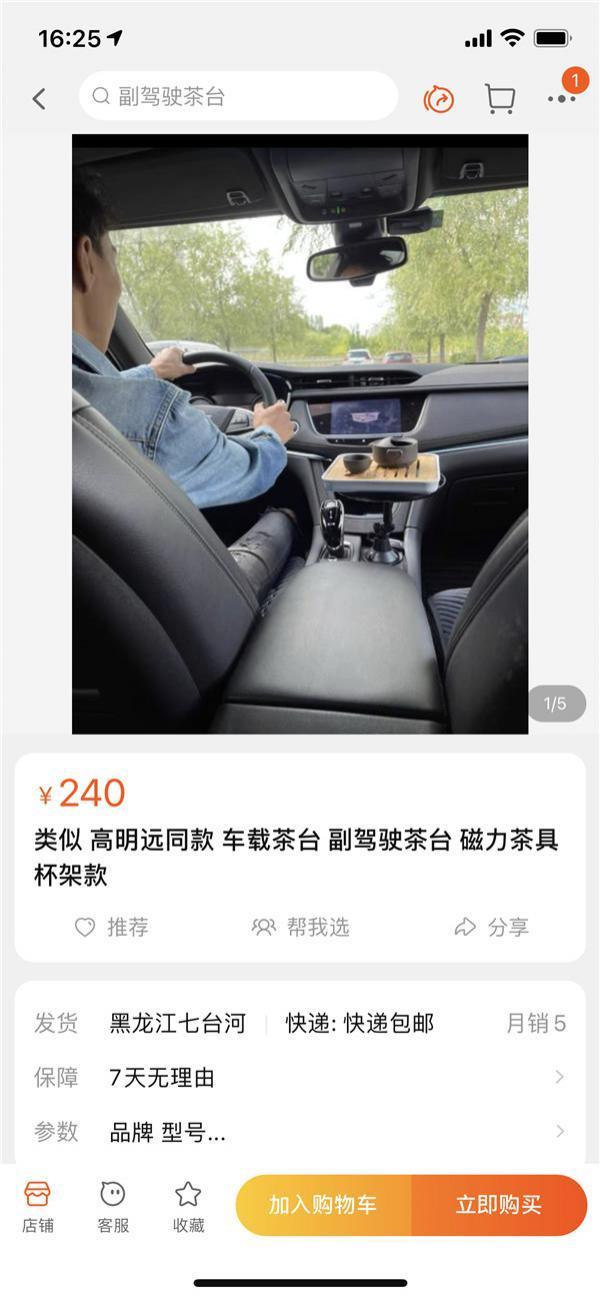Visit the seller's 店铺 page
The width and height of the screenshot is (600, 1299).
tap(38, 1205)
